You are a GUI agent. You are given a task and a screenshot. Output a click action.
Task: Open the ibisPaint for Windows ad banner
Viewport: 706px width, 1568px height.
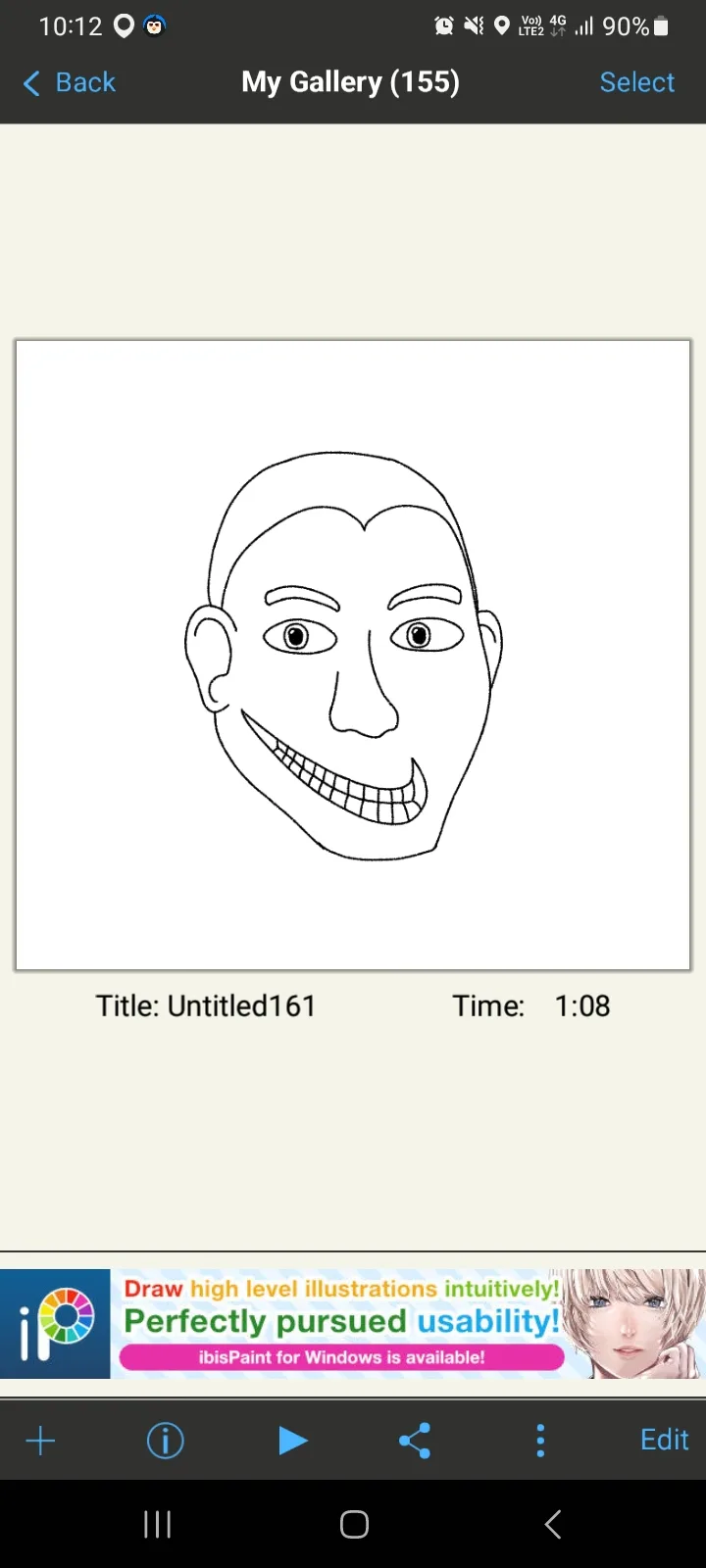coord(353,1324)
